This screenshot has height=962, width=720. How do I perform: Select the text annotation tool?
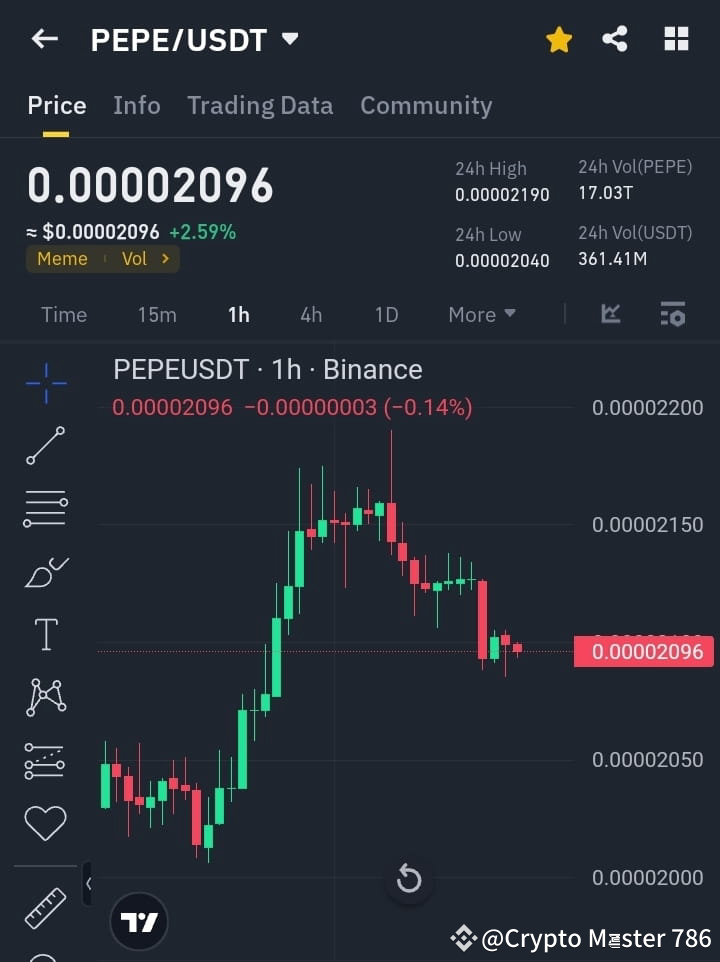pos(44,633)
